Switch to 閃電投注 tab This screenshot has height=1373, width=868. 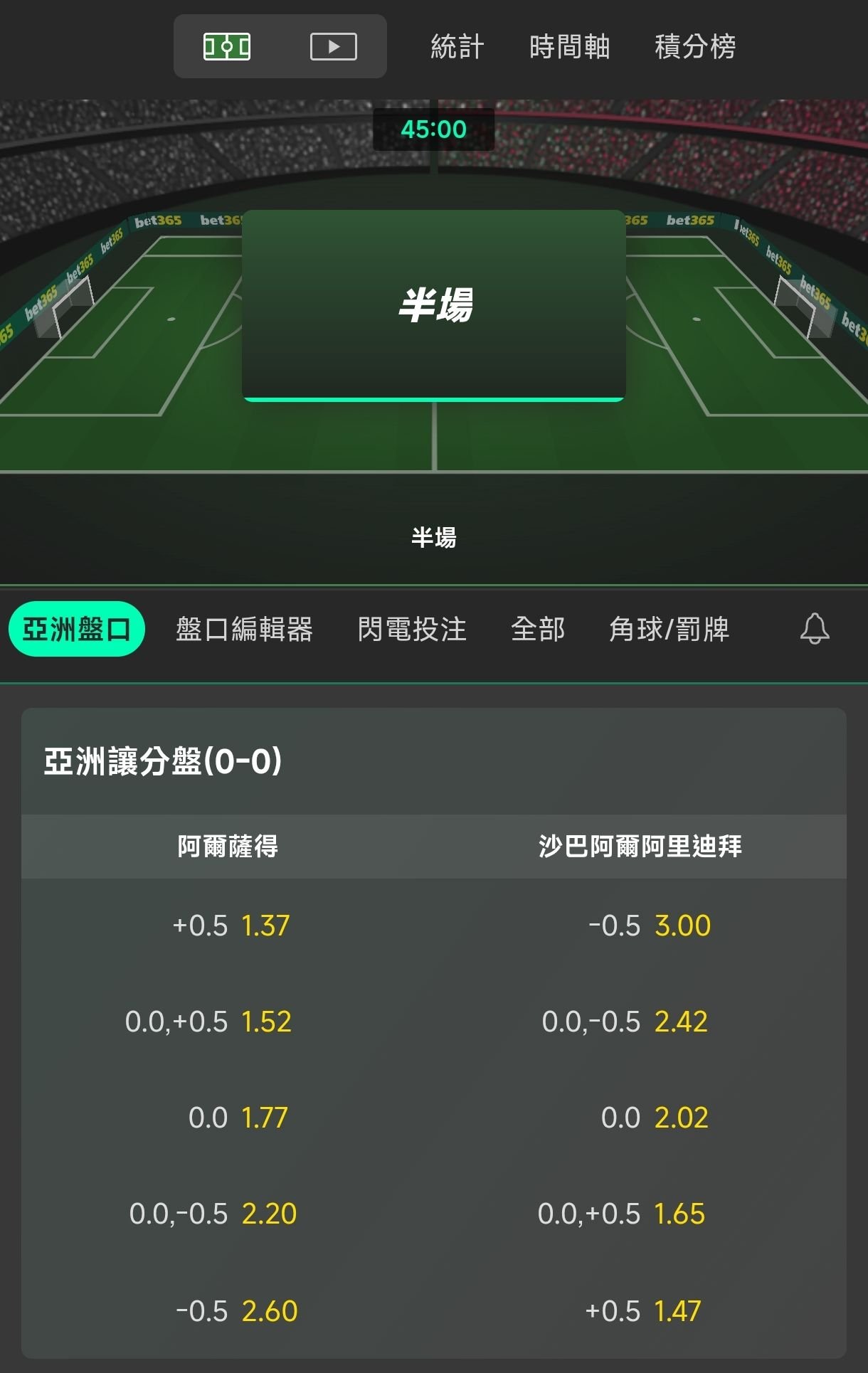[x=412, y=630]
